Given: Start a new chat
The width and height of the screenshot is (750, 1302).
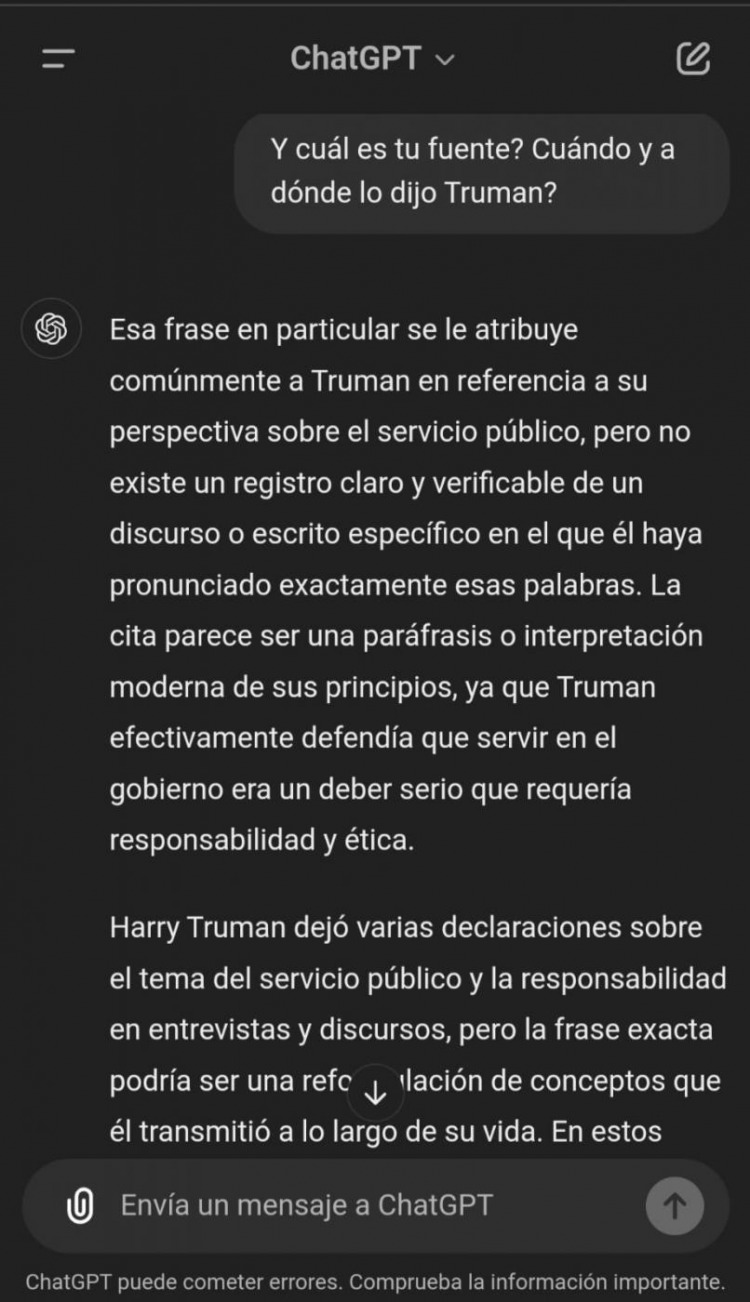Looking at the screenshot, I should (692, 58).
